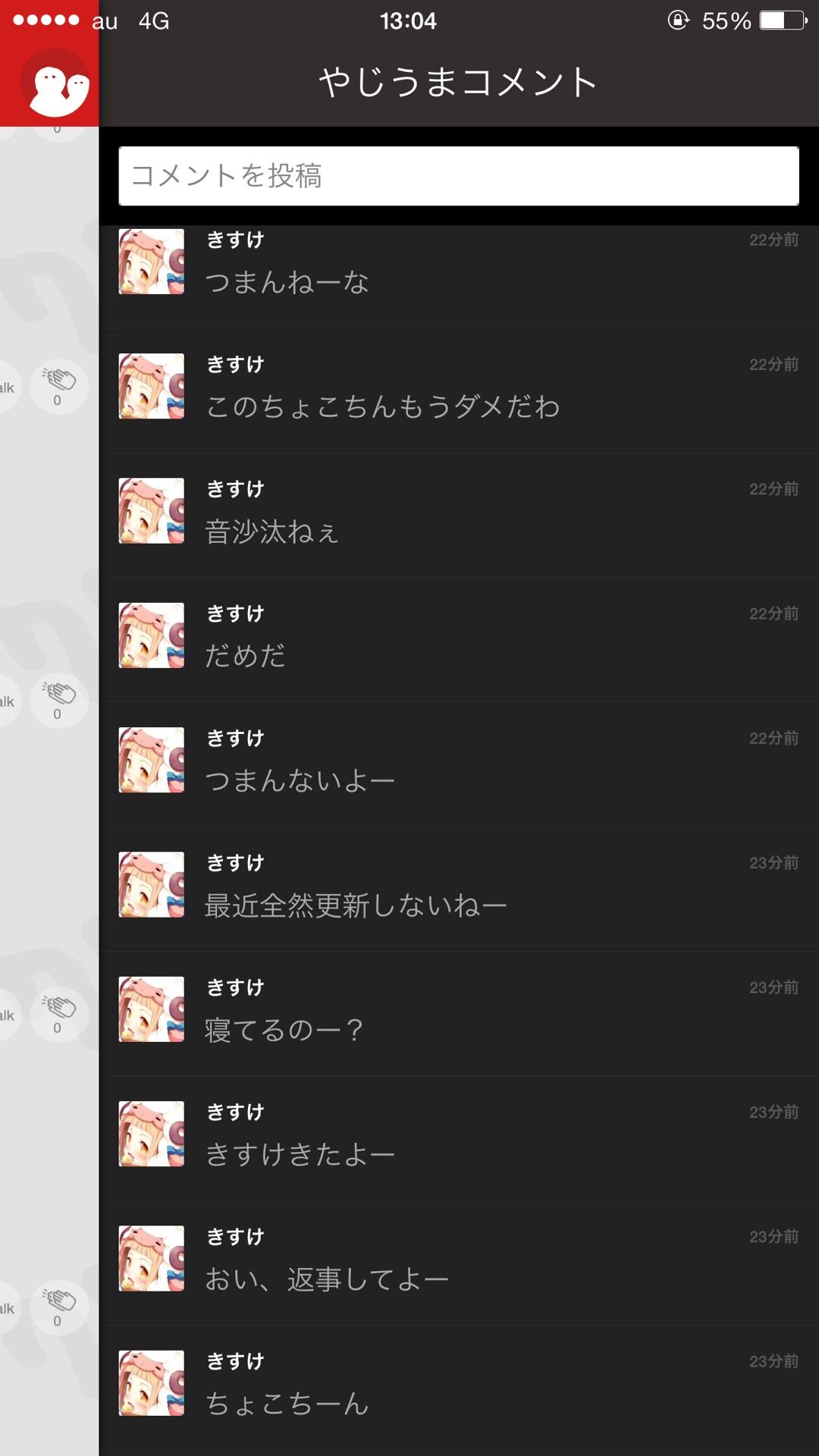Tap the battery indicator in the status bar
The height and width of the screenshot is (1456, 819).
point(781,21)
